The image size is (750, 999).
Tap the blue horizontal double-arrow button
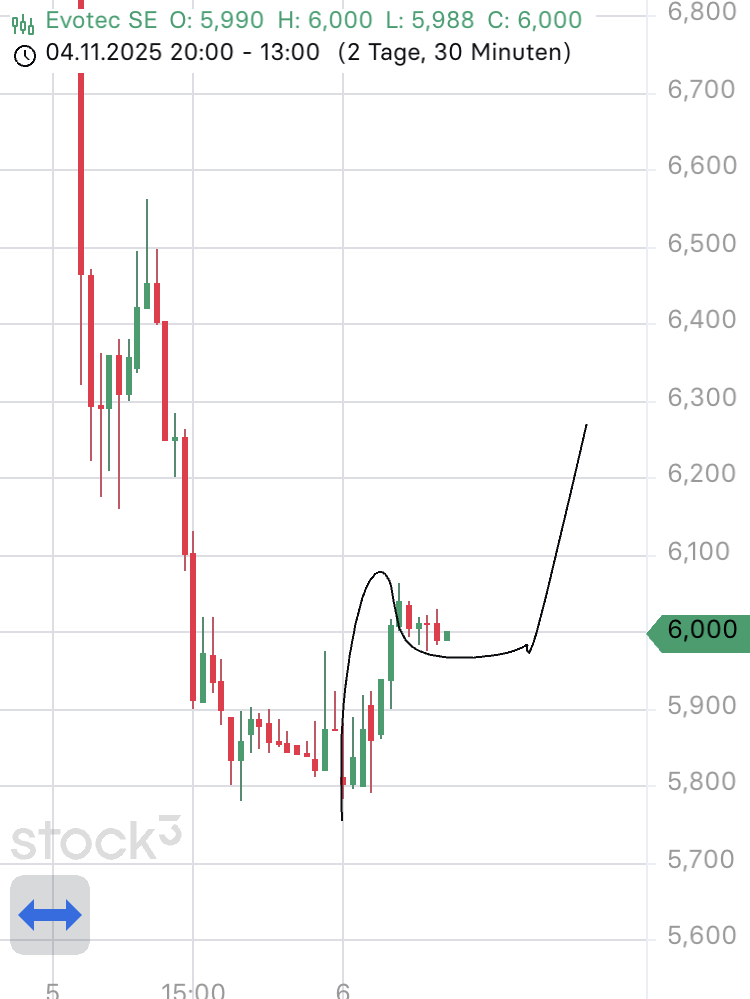point(50,914)
